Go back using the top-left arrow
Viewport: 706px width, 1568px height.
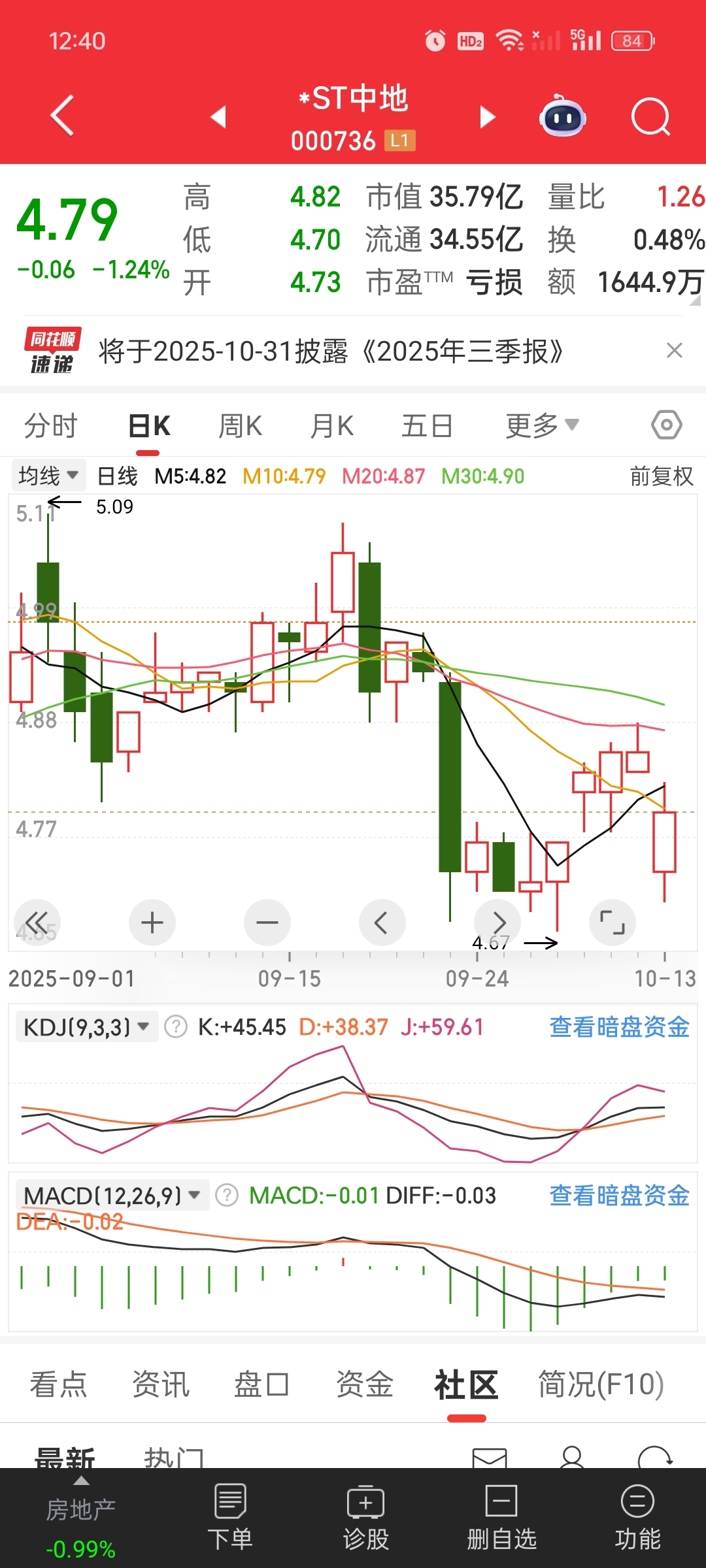(62, 116)
